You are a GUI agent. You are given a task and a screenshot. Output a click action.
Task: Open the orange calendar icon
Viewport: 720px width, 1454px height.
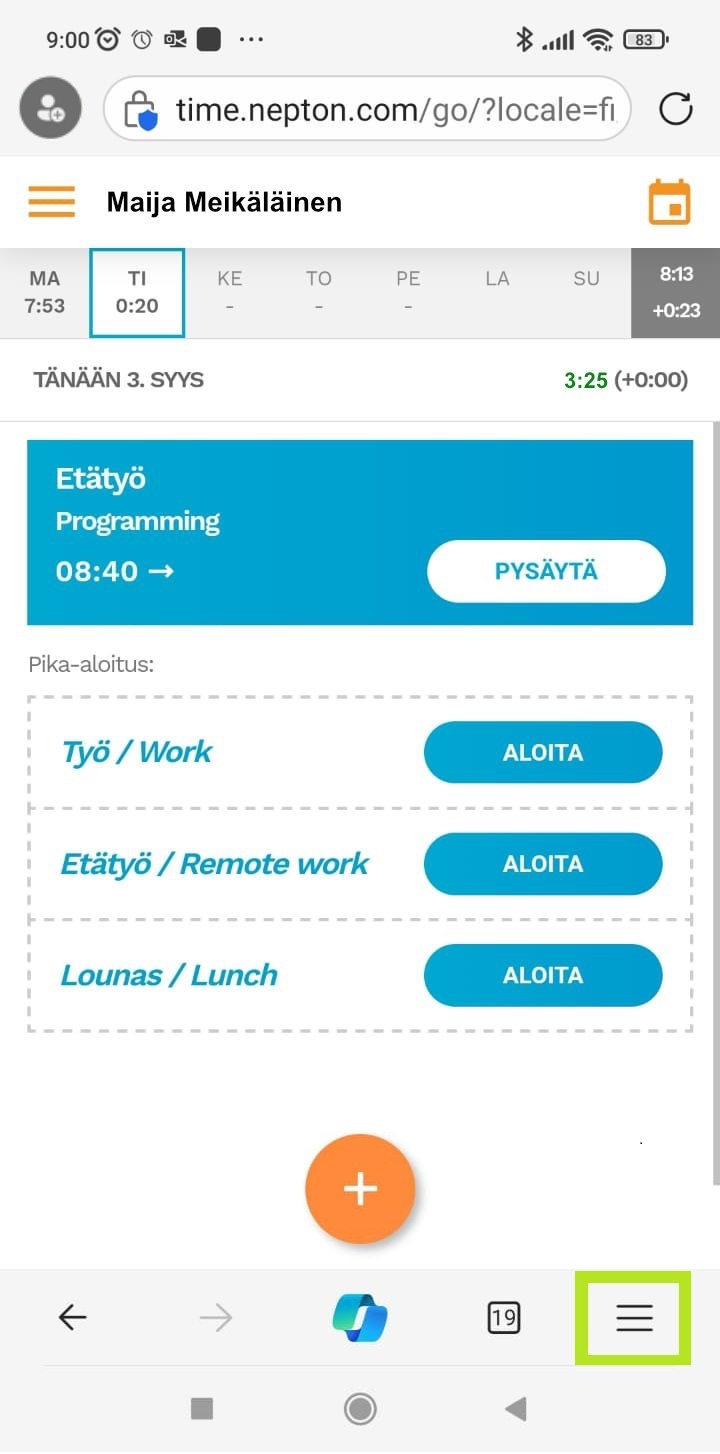[x=669, y=202]
